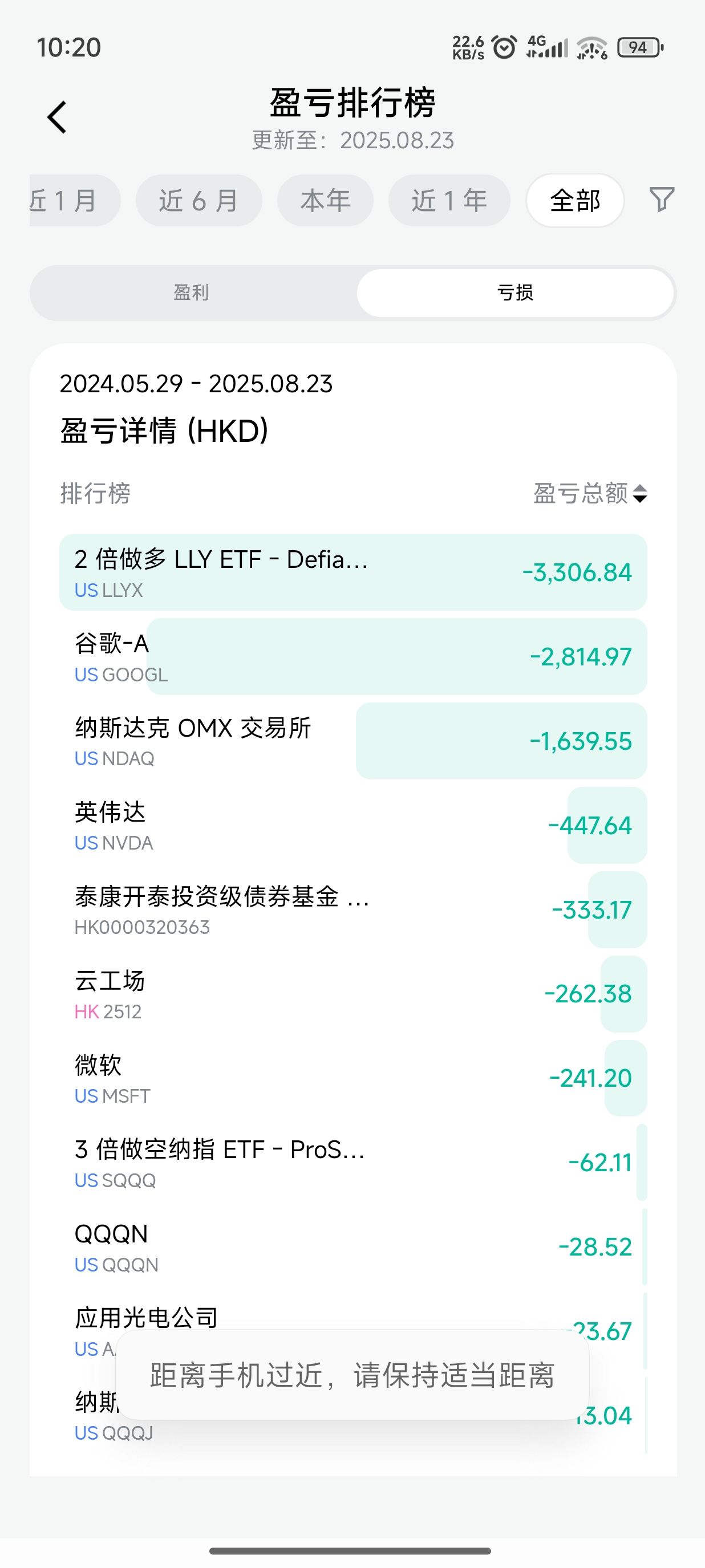Open the SQQQ 3倍做空纳指 ETF row
Image resolution: width=705 pixels, height=1568 pixels.
click(x=352, y=1163)
